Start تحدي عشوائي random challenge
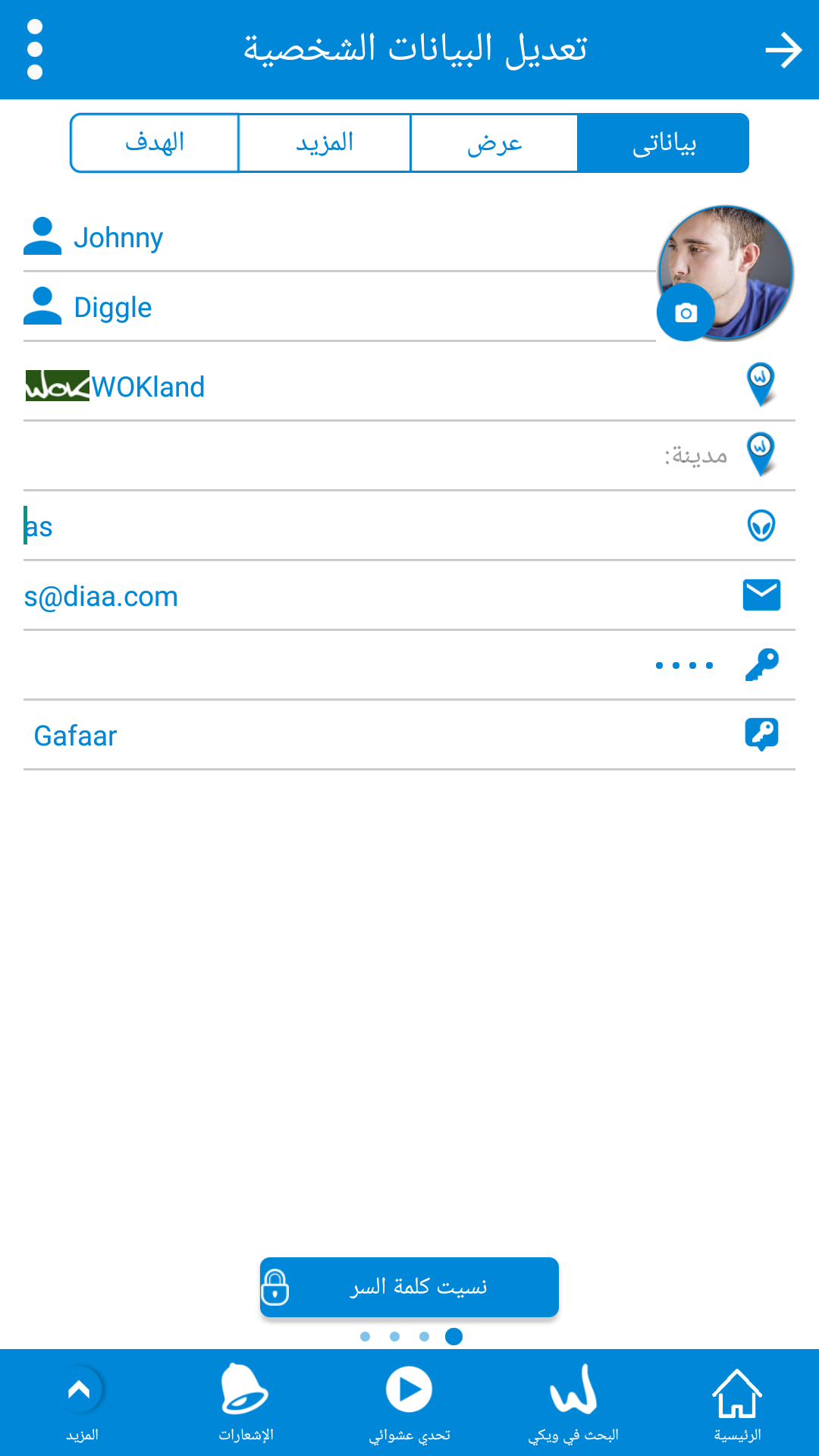Screen dimensions: 819x1456 tap(409, 1403)
